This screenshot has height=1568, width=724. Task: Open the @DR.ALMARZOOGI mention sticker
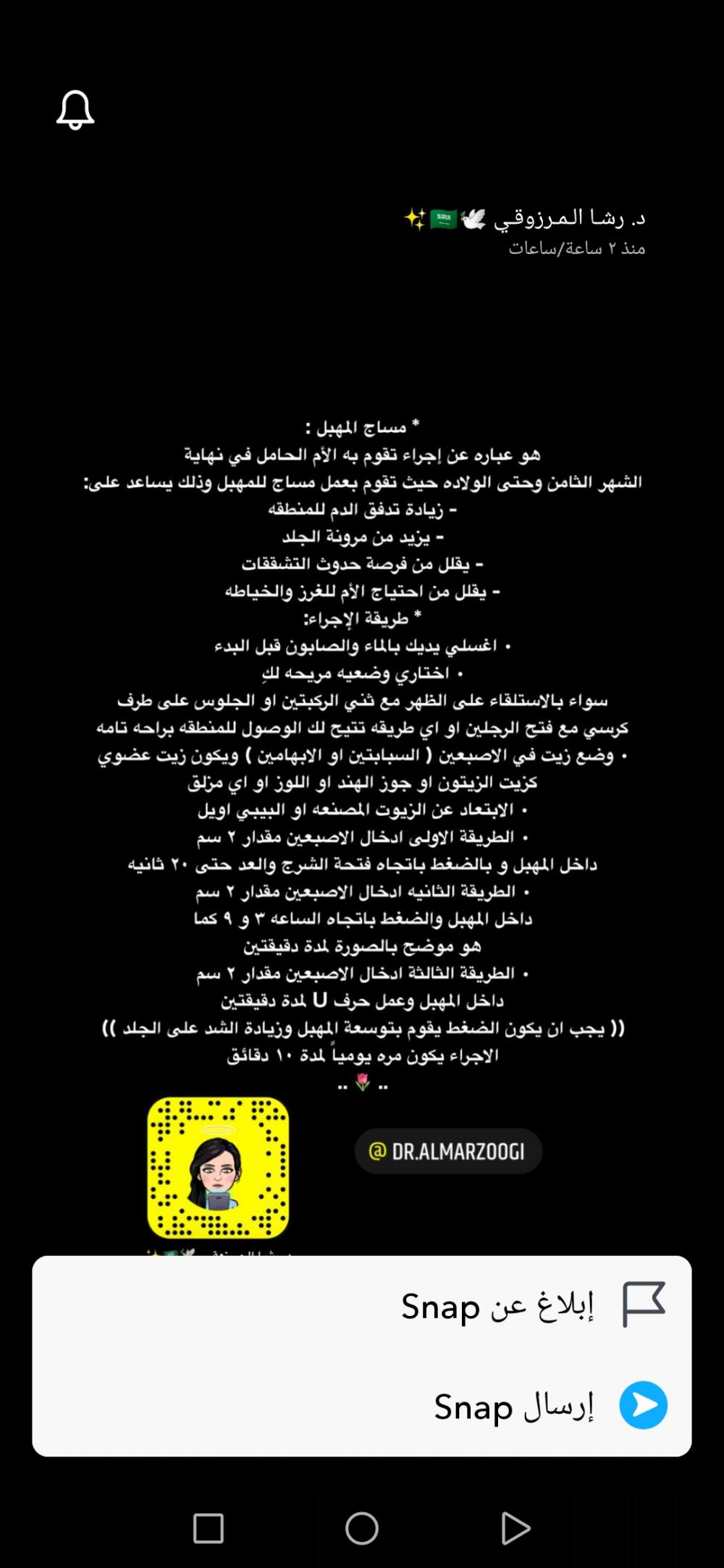[x=448, y=1151]
